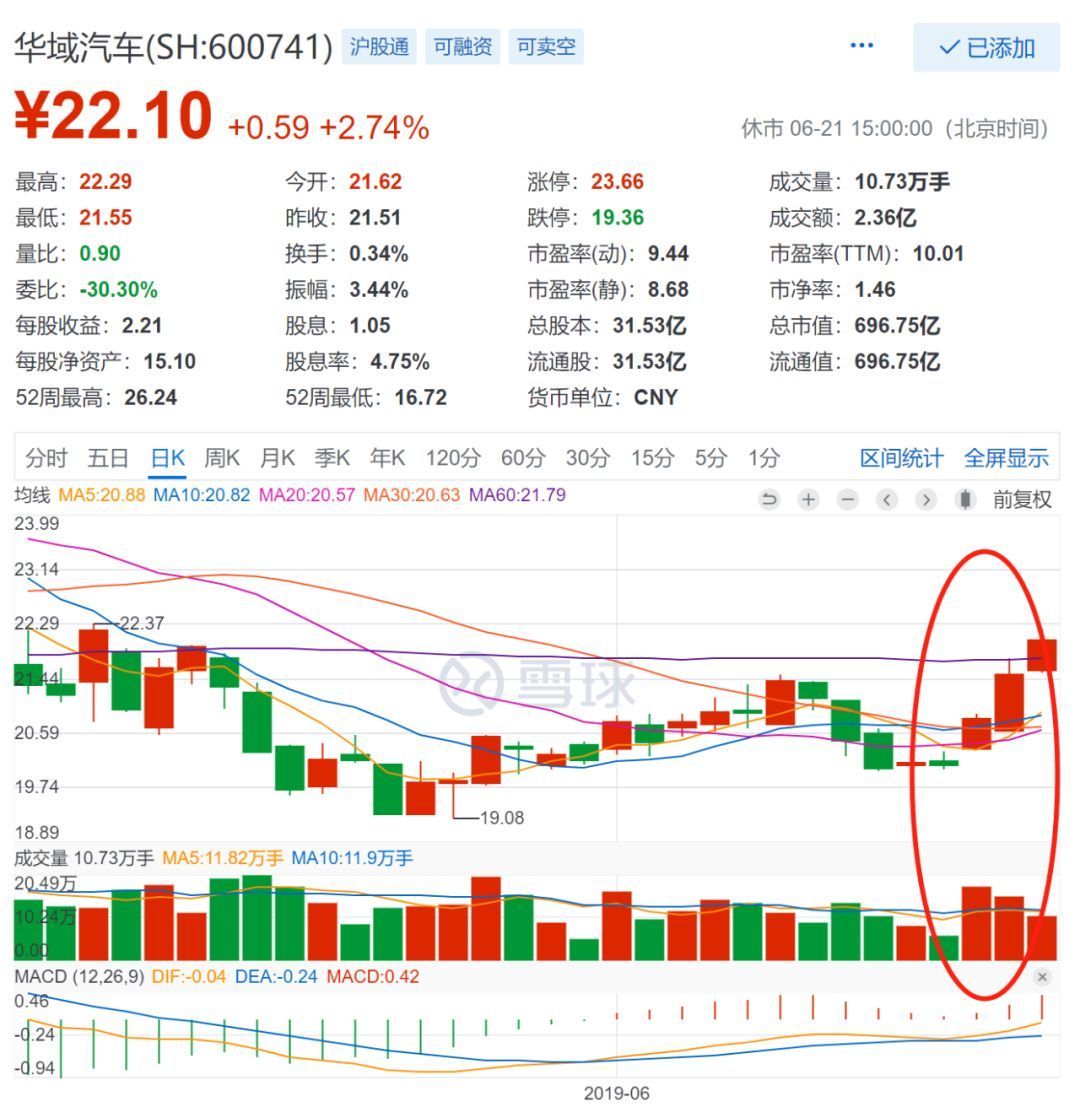
Task: Reset the chart with the undo arrow
Action: point(769,500)
